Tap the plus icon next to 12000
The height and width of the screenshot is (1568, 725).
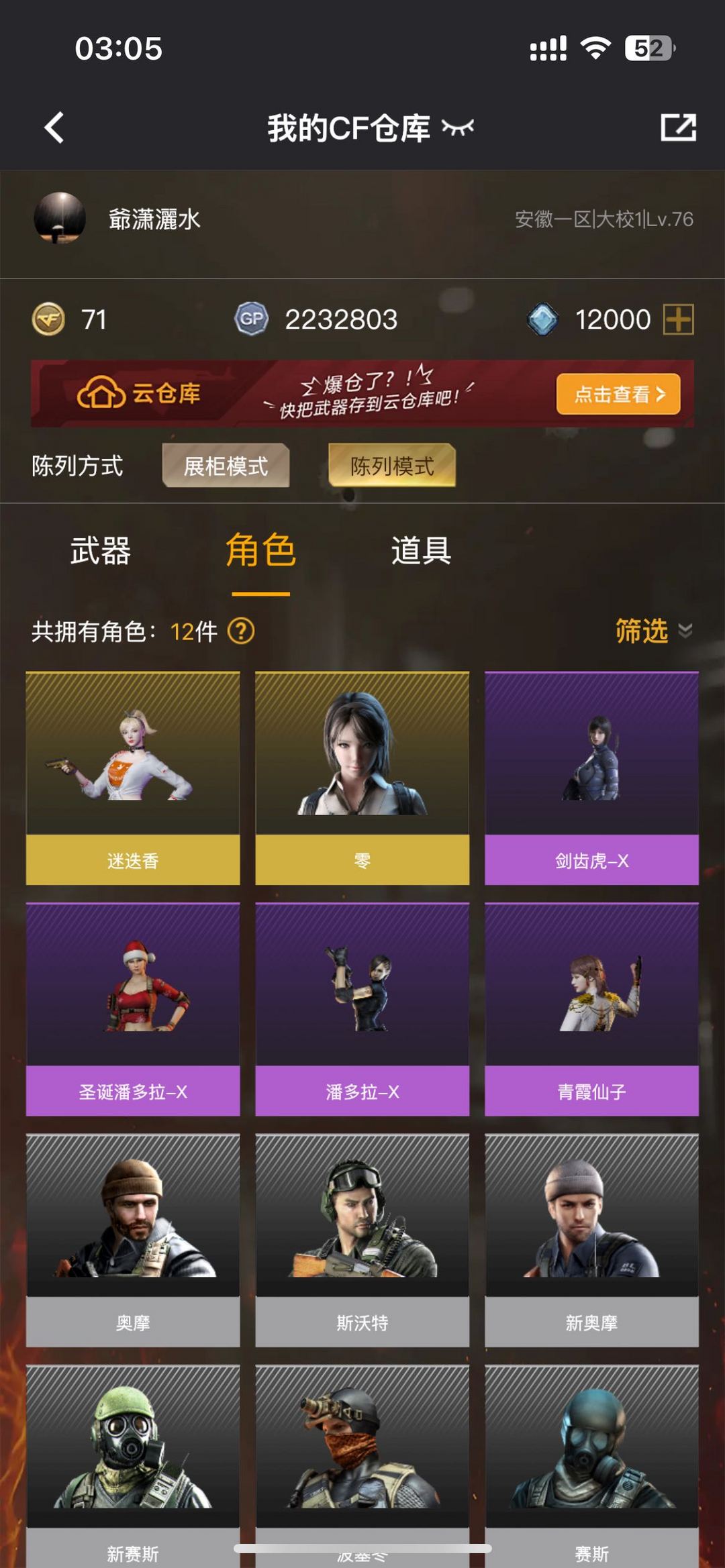point(678,319)
